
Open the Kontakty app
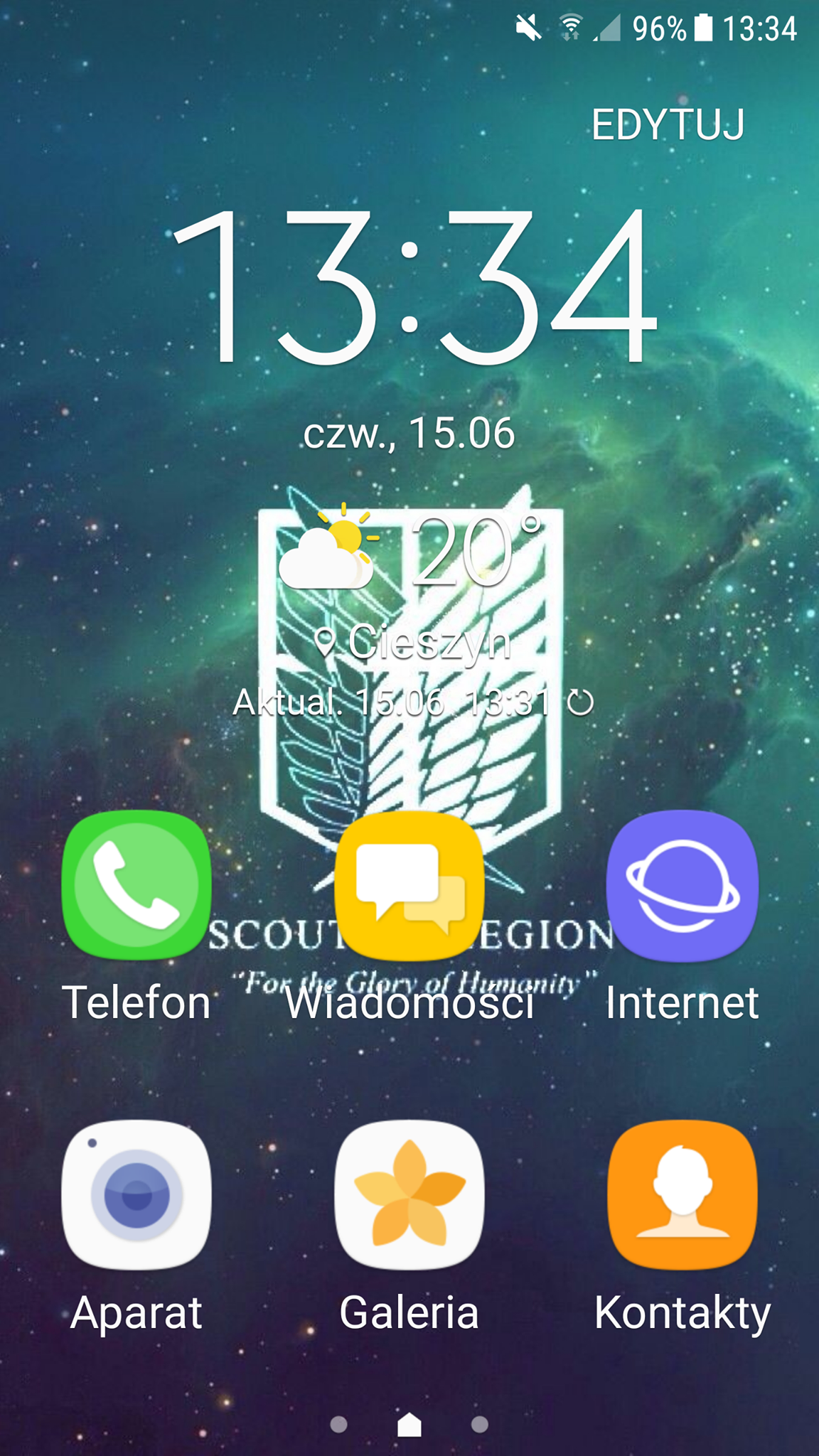click(682, 1196)
